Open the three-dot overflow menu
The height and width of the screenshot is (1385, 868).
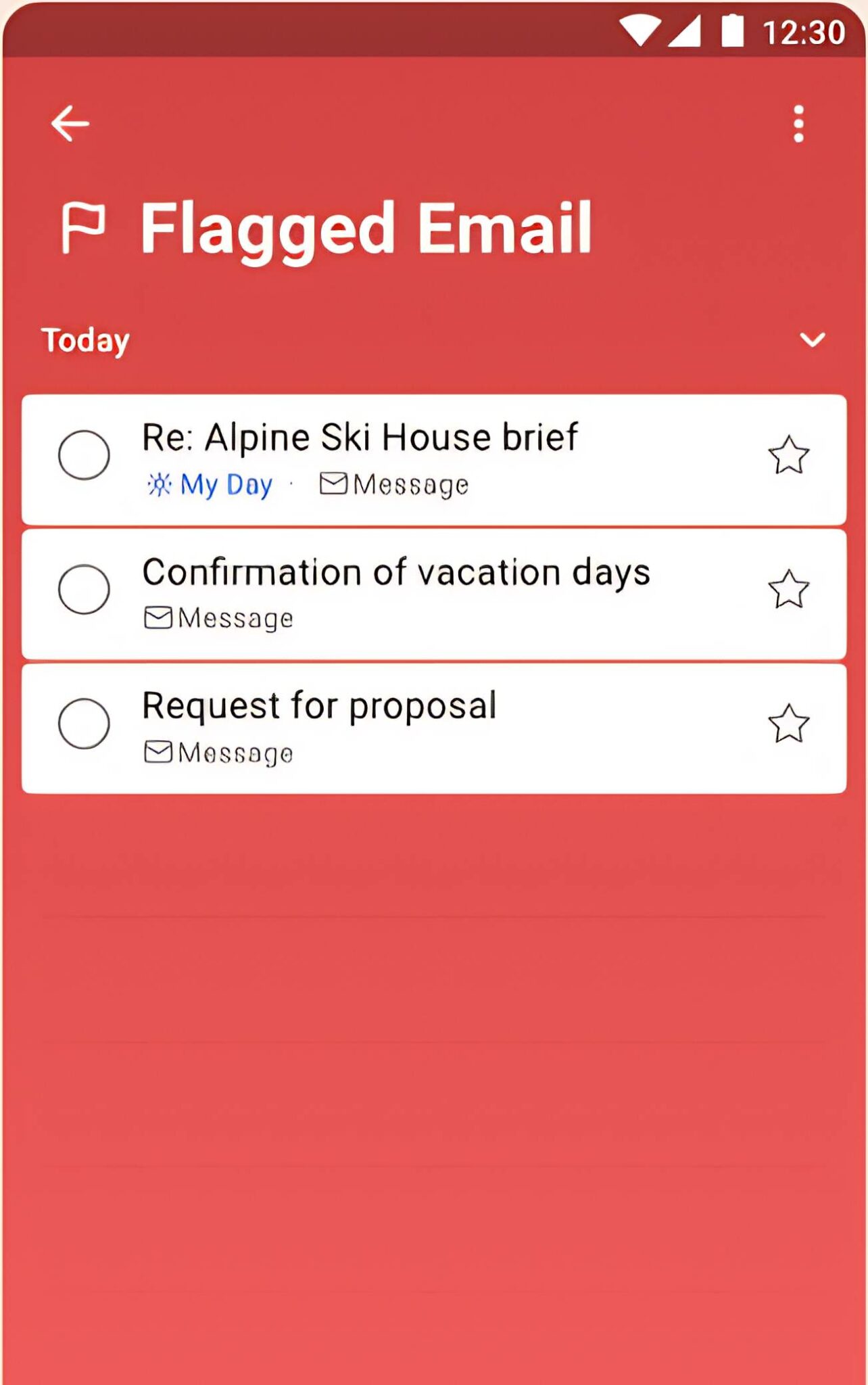tap(798, 124)
